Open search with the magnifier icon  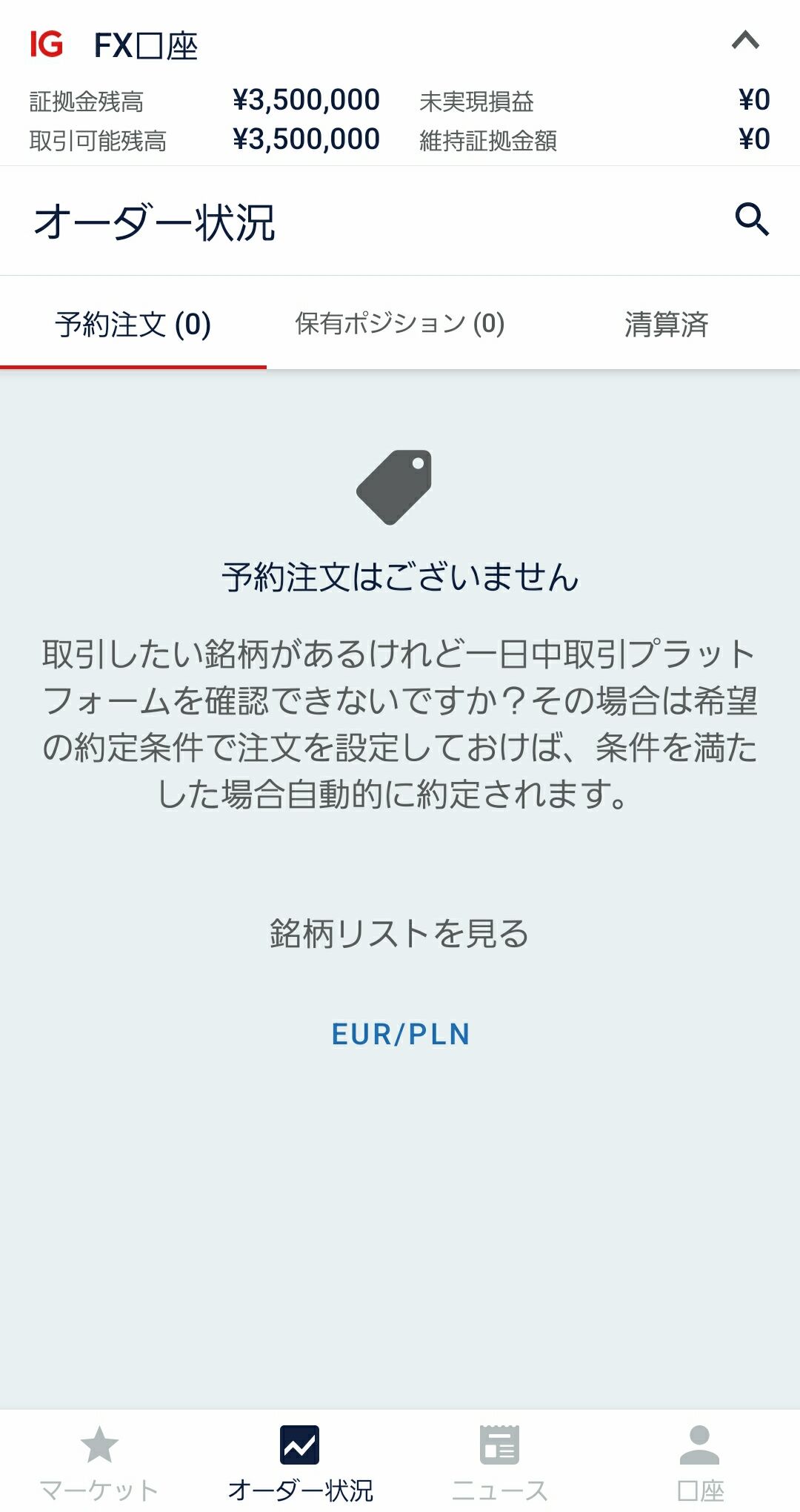[751, 219]
